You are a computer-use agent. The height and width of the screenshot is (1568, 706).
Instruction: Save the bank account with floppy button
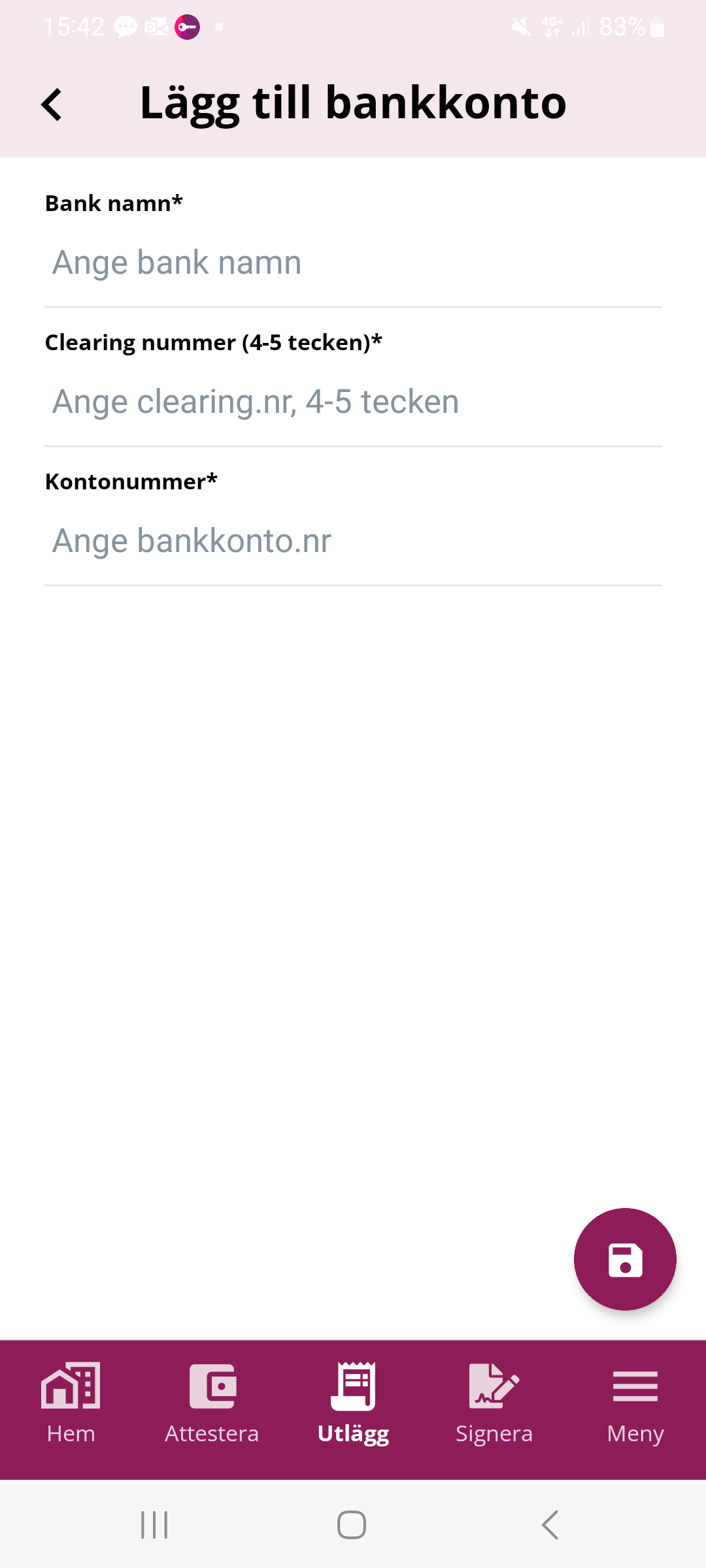(624, 1259)
